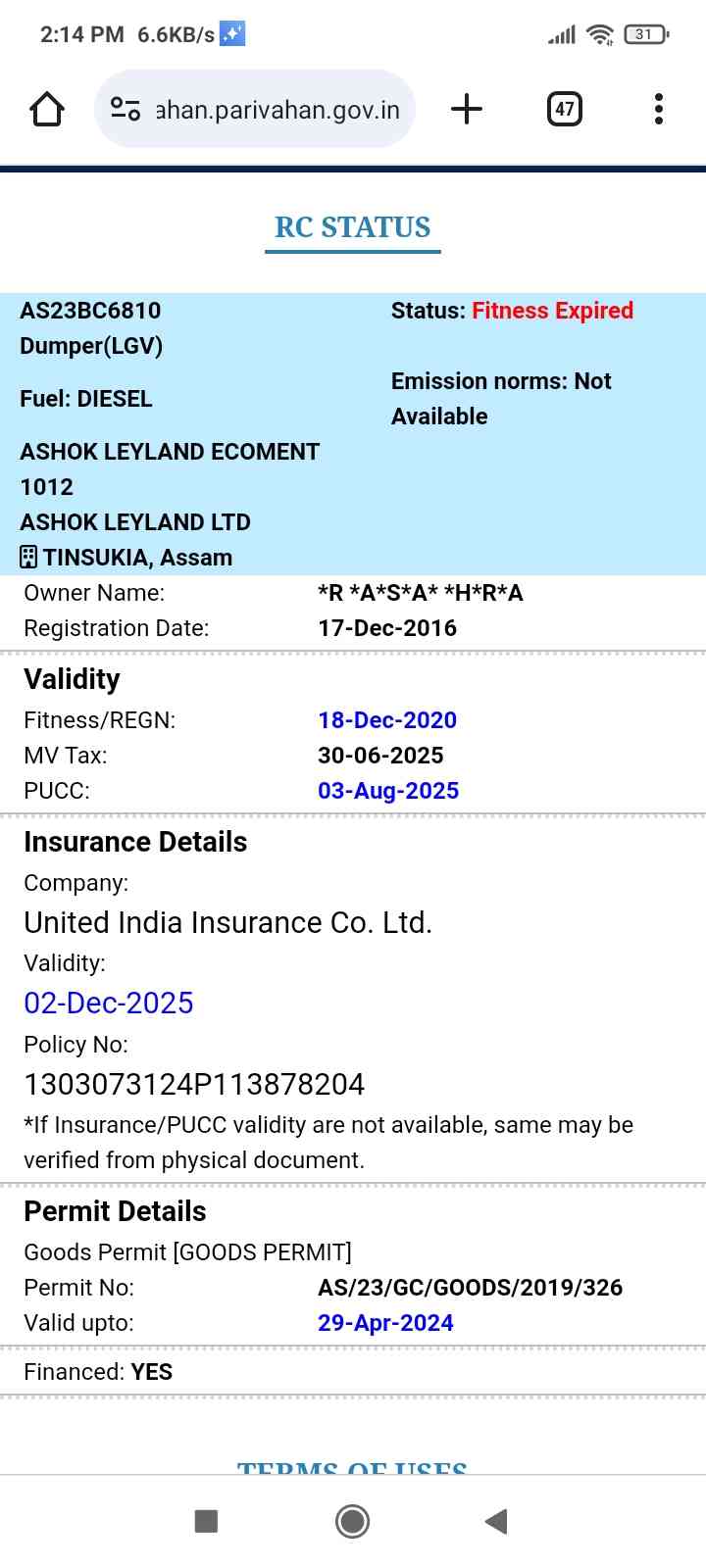Open the site settings icon in the address bar

point(126,109)
